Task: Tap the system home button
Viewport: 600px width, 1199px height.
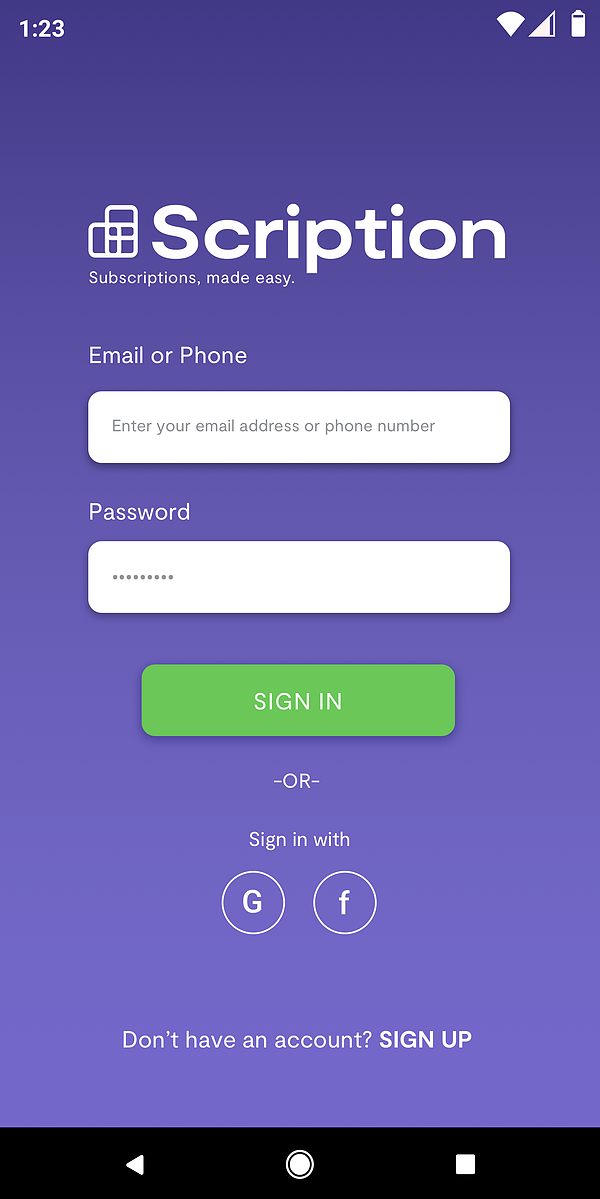Action: pos(300,1164)
